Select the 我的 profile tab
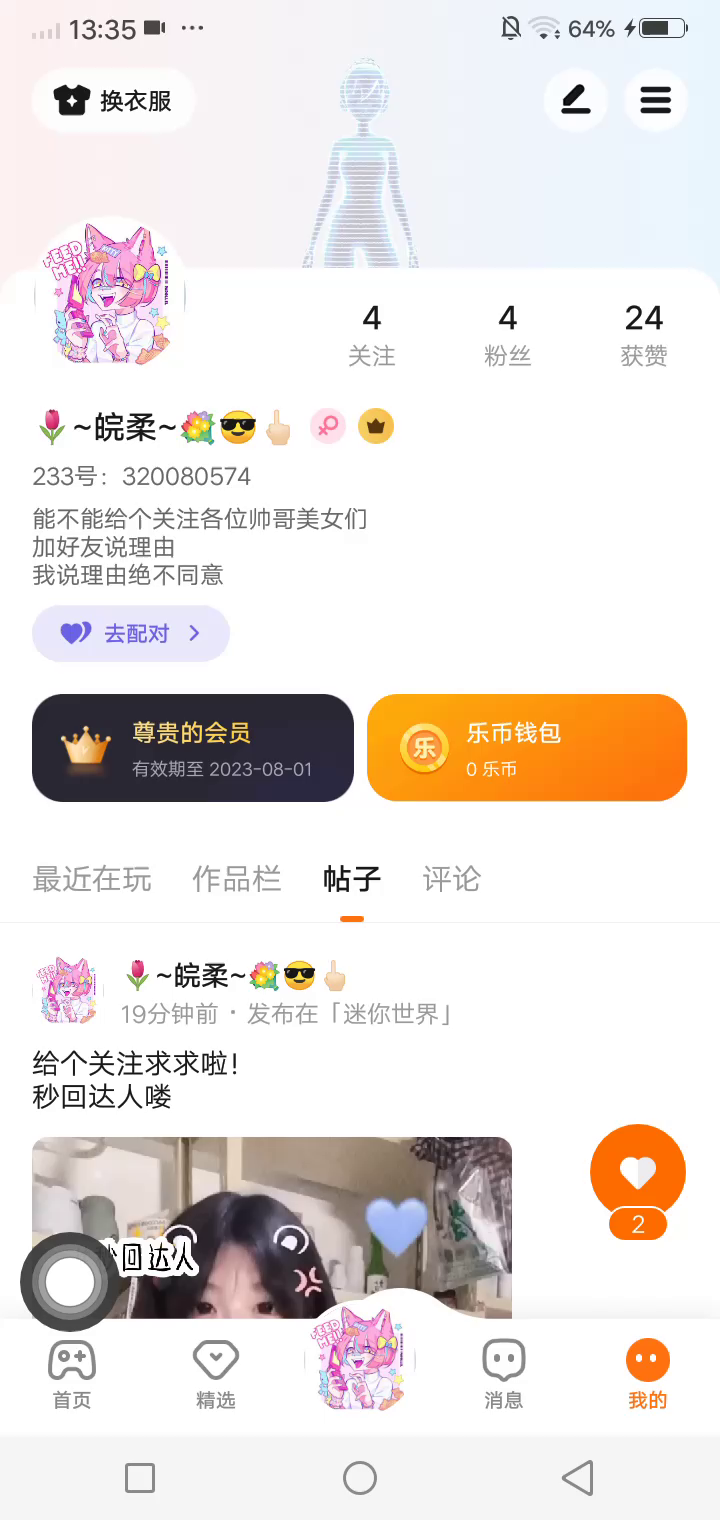The image size is (720, 1520). [647, 1374]
